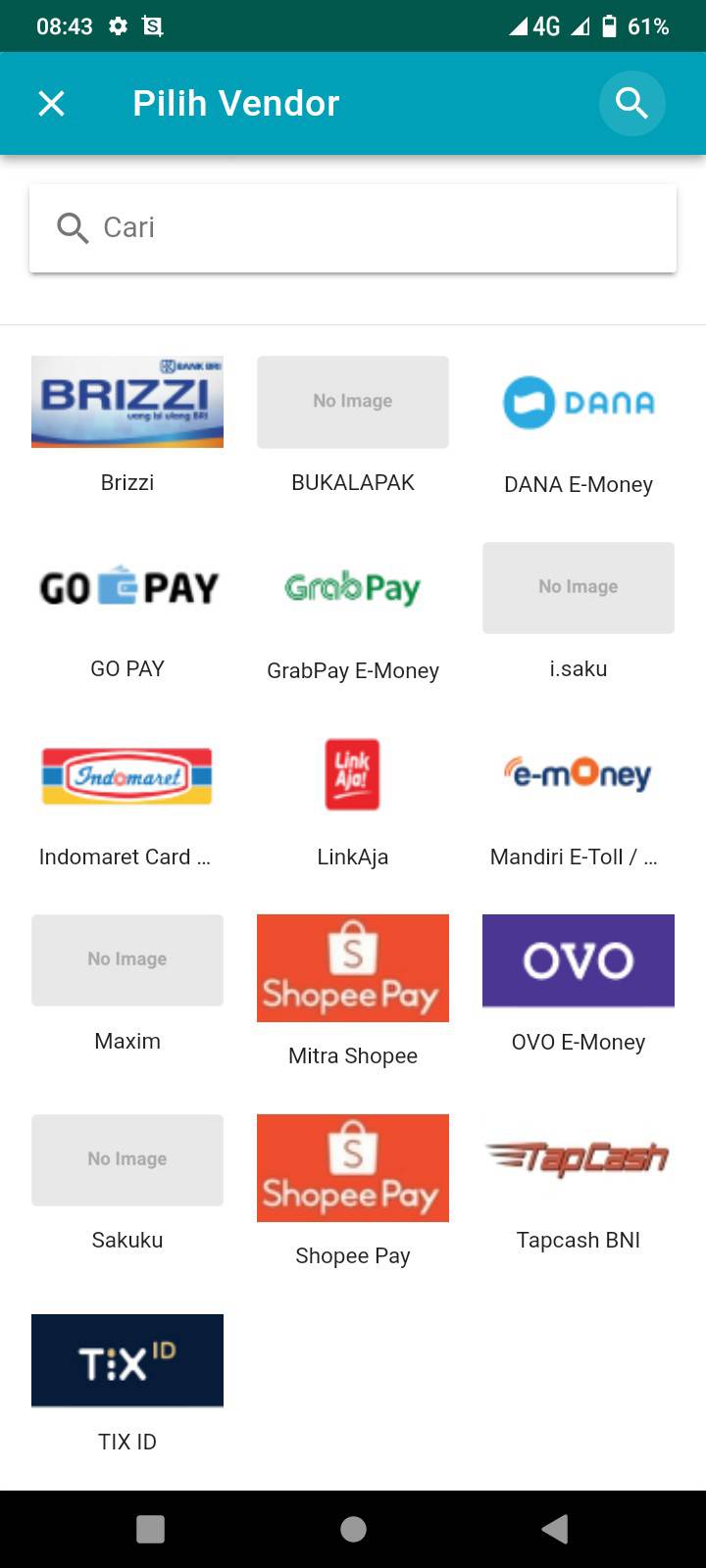This screenshot has width=706, height=1568.
Task: Open the search icon in the app bar
Action: tap(631, 103)
